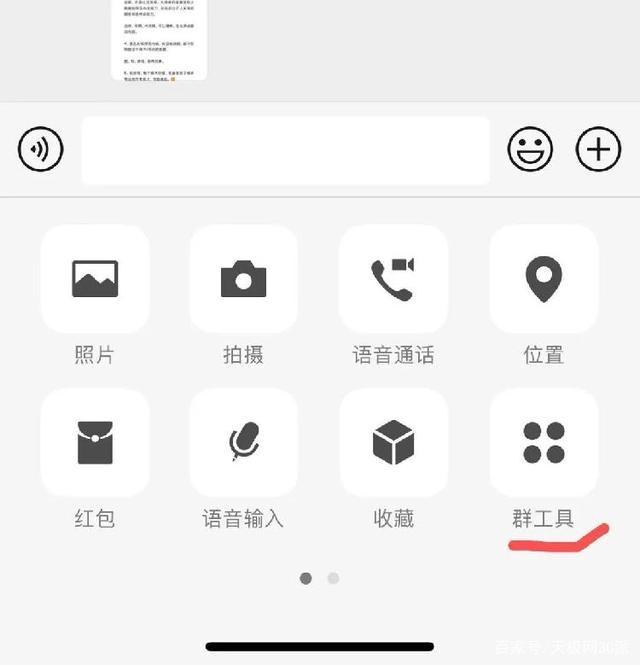The width and height of the screenshot is (640, 665).
Task: Use 语音输入 voice input
Action: 244,442
